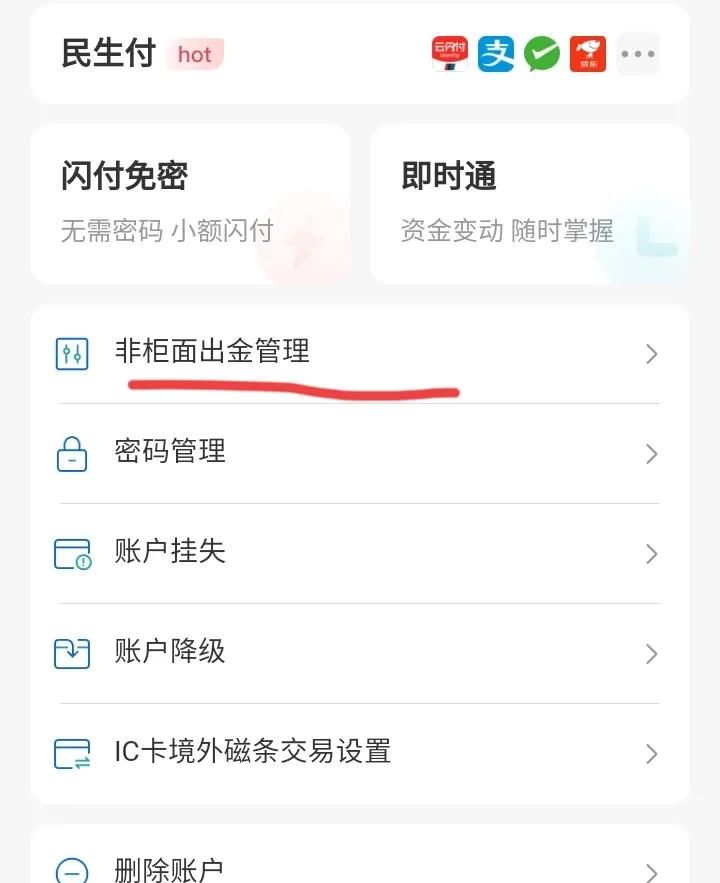Viewport: 720px width, 883px height.
Task: Tap the 账户降级 arrow-box icon
Action: pos(72,653)
